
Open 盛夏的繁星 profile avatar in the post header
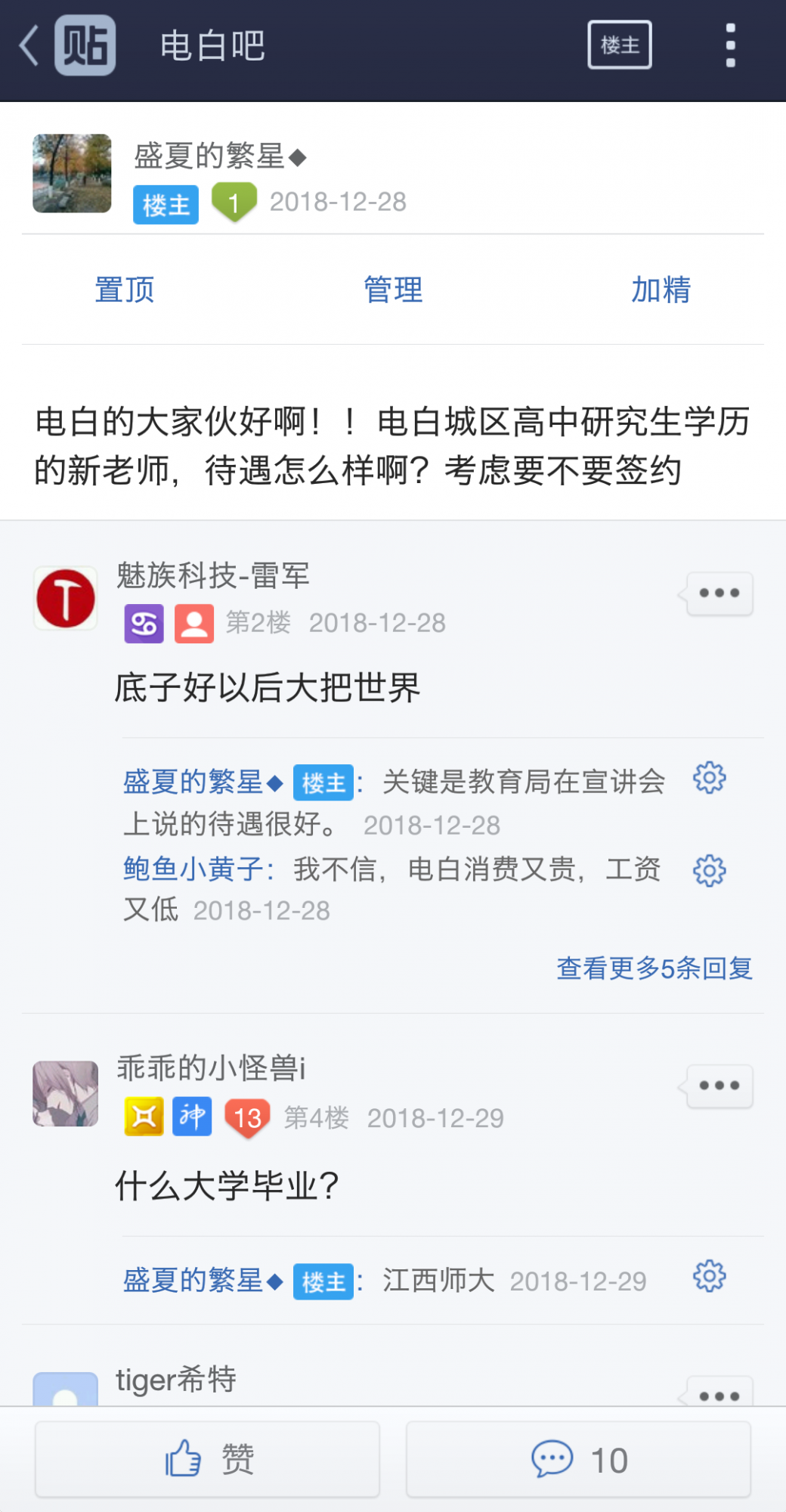(x=72, y=174)
